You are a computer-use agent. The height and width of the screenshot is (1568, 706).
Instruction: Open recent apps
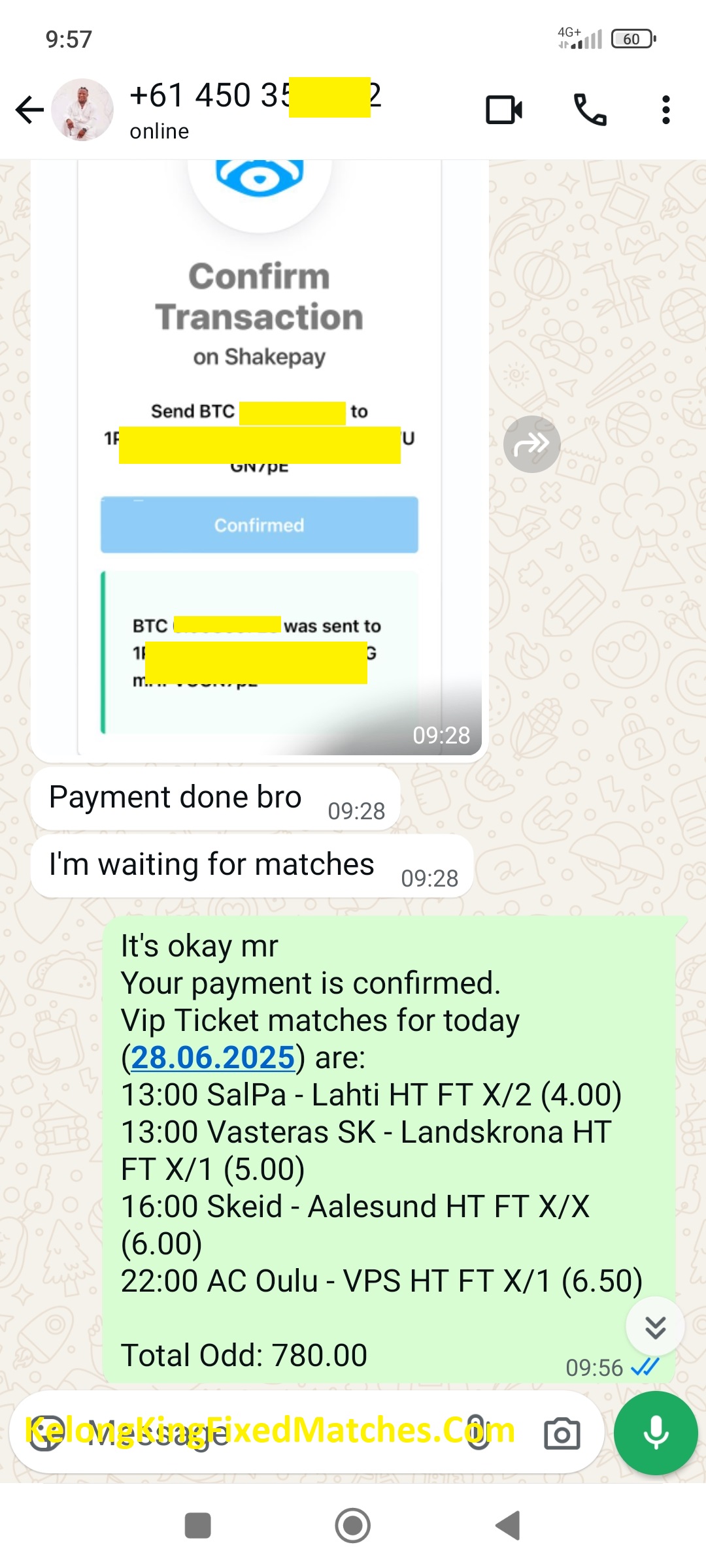[197, 1526]
